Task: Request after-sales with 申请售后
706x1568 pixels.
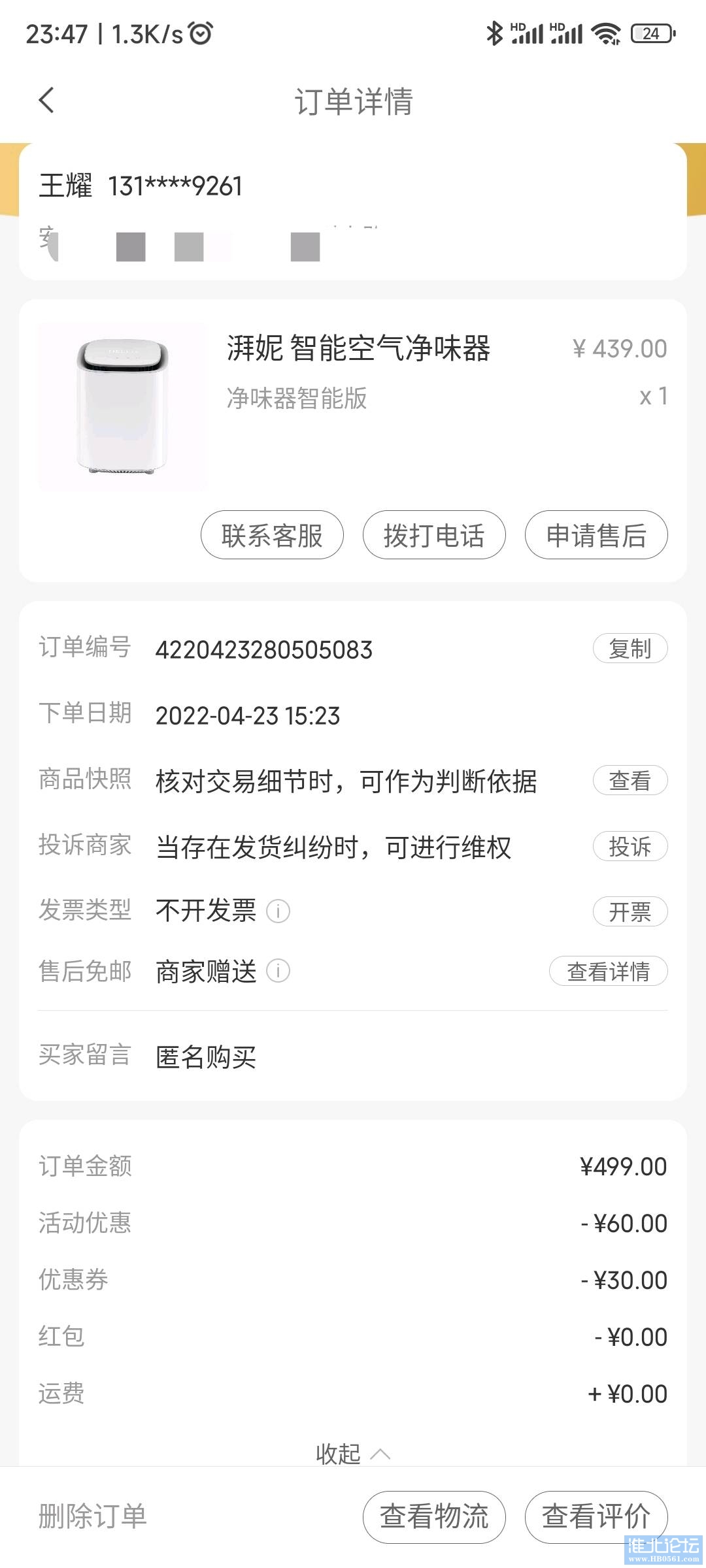Action: pyautogui.click(x=596, y=535)
